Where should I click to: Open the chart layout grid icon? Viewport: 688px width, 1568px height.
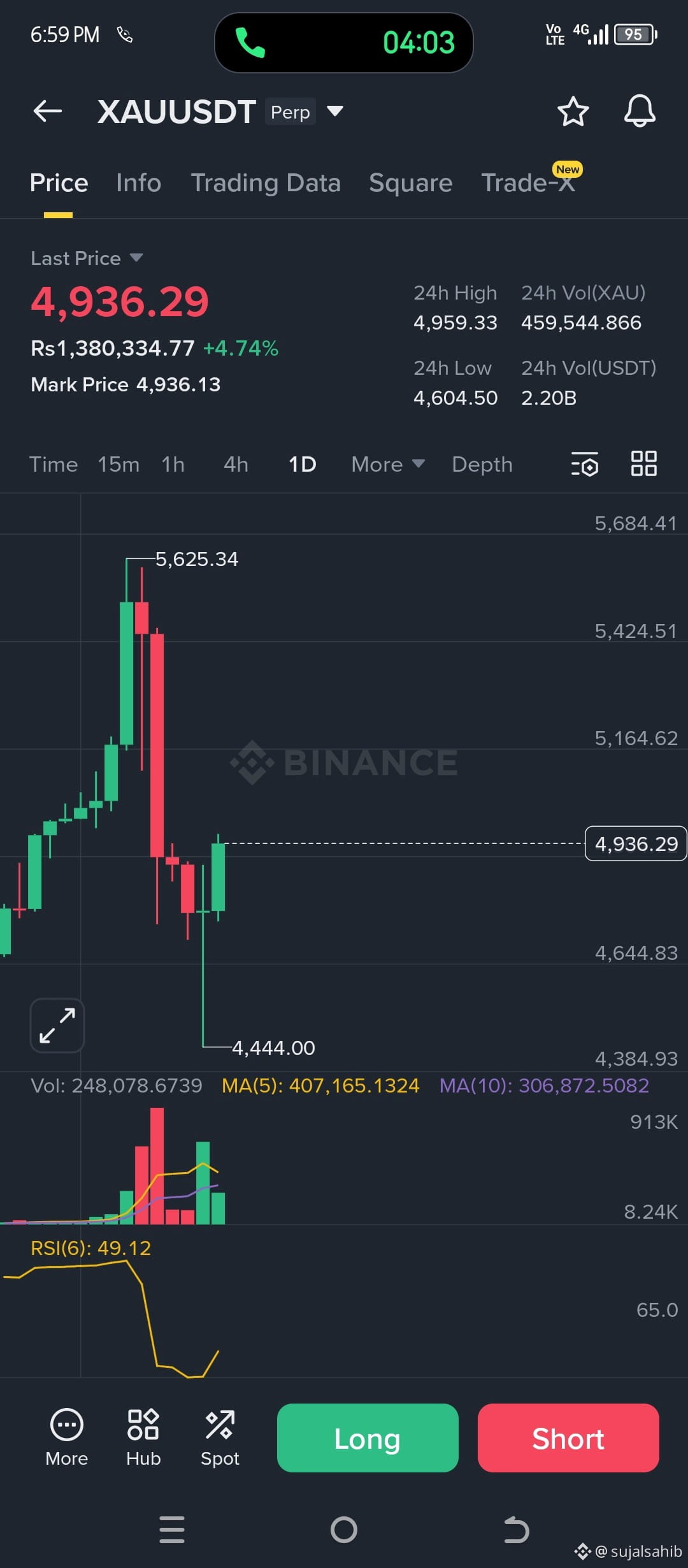click(643, 463)
